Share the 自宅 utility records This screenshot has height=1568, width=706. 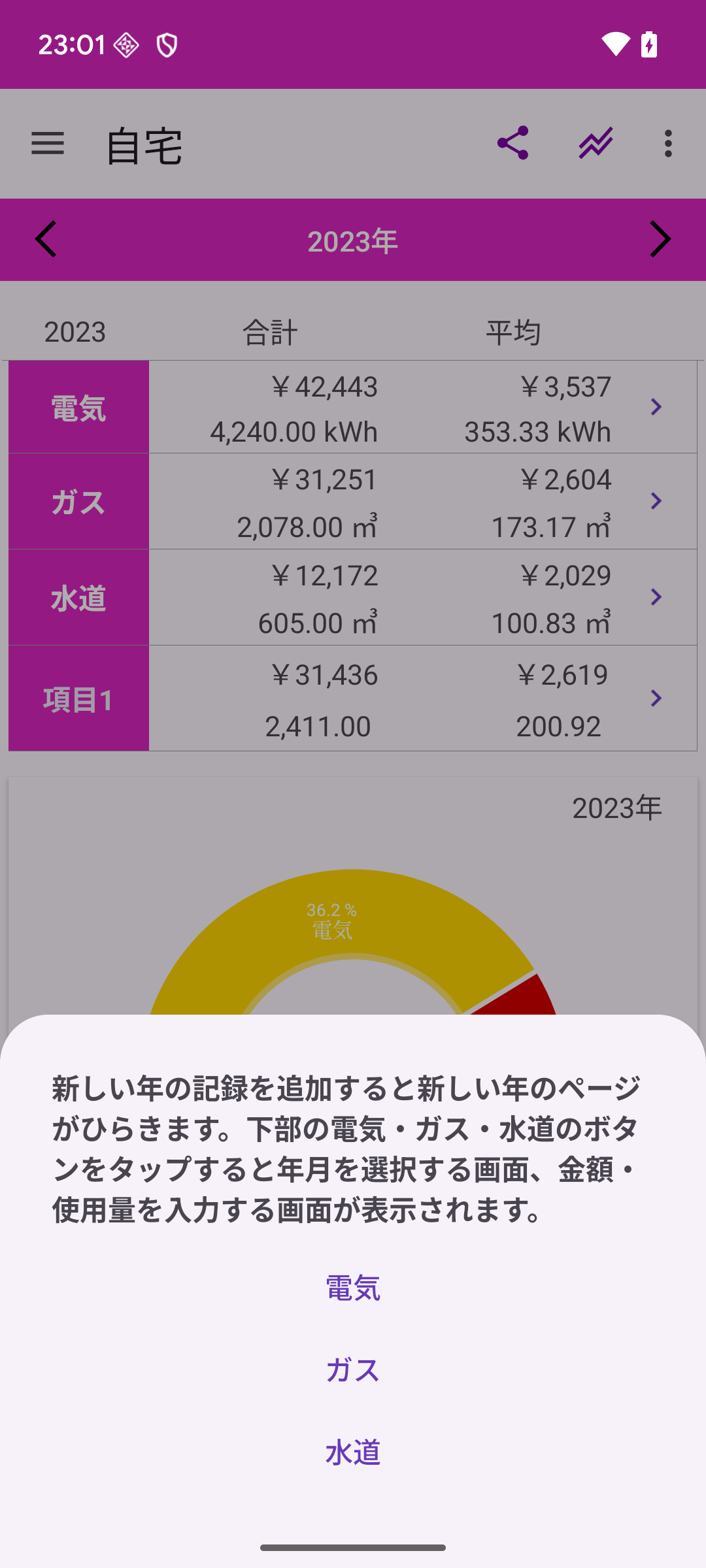point(513,143)
